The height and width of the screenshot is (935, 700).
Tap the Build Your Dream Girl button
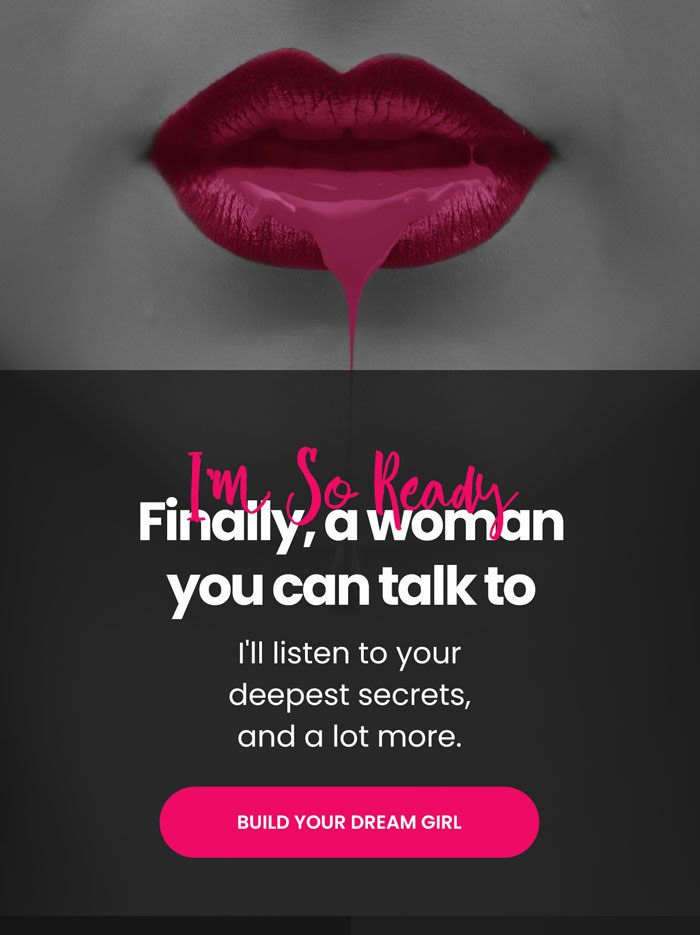(349, 822)
